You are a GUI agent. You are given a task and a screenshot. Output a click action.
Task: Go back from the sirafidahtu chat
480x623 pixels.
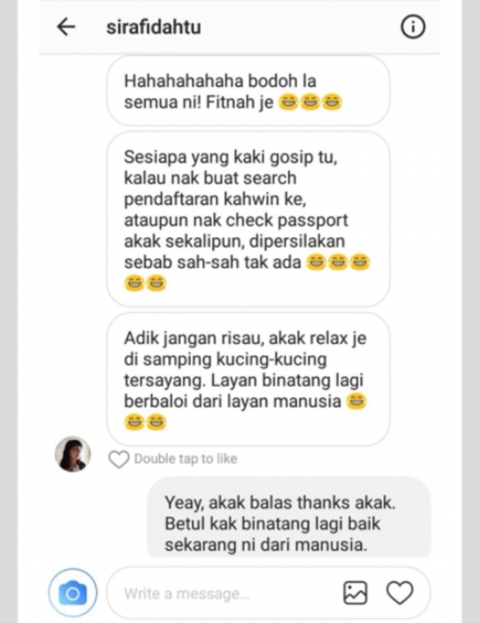66,27
